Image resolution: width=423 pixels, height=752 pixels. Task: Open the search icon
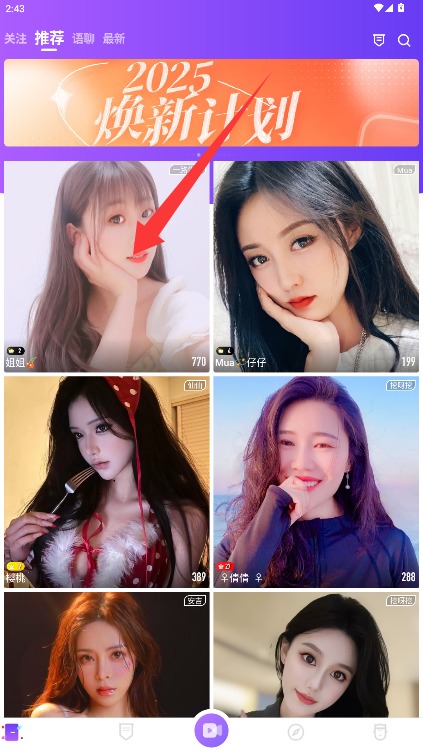point(404,41)
